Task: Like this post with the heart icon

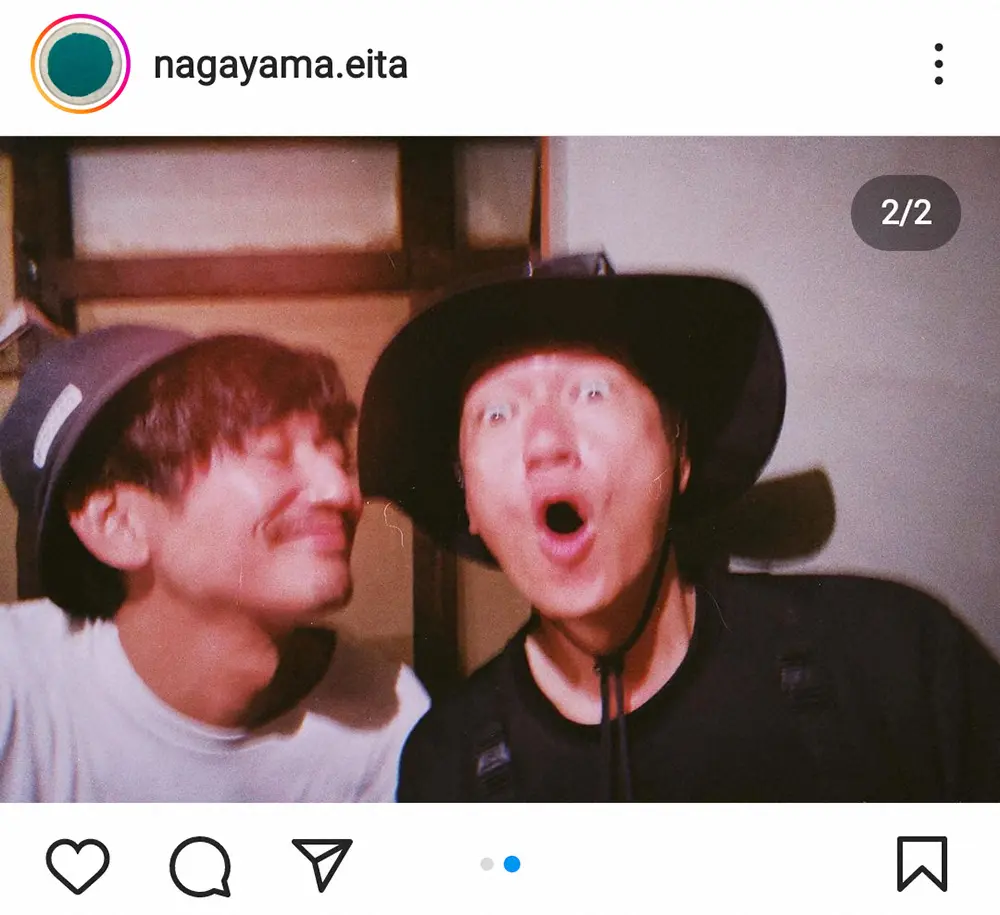Action: pos(78,864)
